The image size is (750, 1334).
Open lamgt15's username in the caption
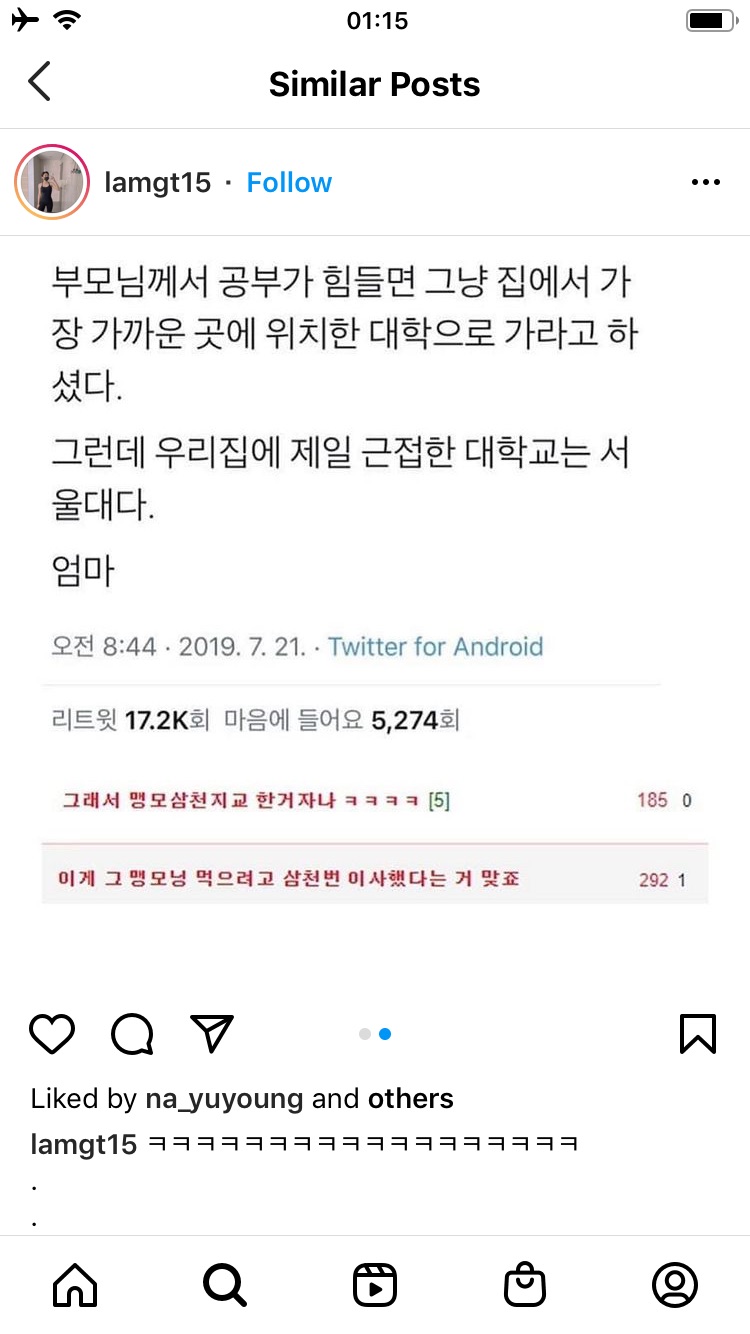84,1144
